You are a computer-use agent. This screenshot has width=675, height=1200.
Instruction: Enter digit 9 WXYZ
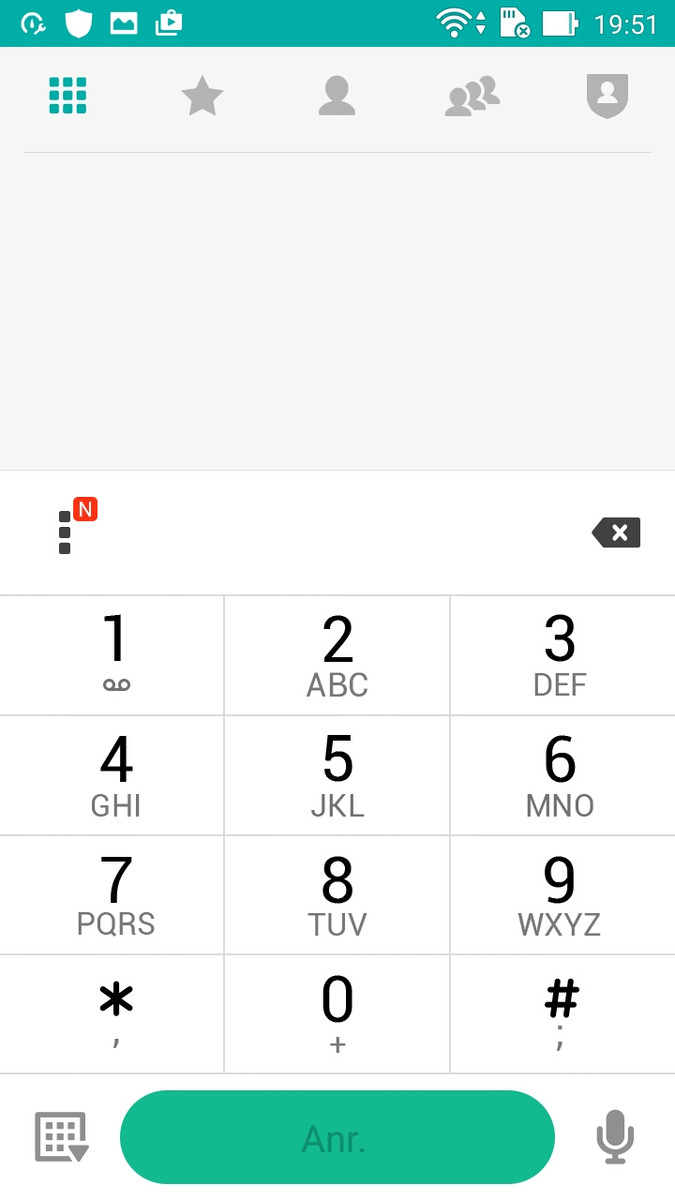coord(563,896)
